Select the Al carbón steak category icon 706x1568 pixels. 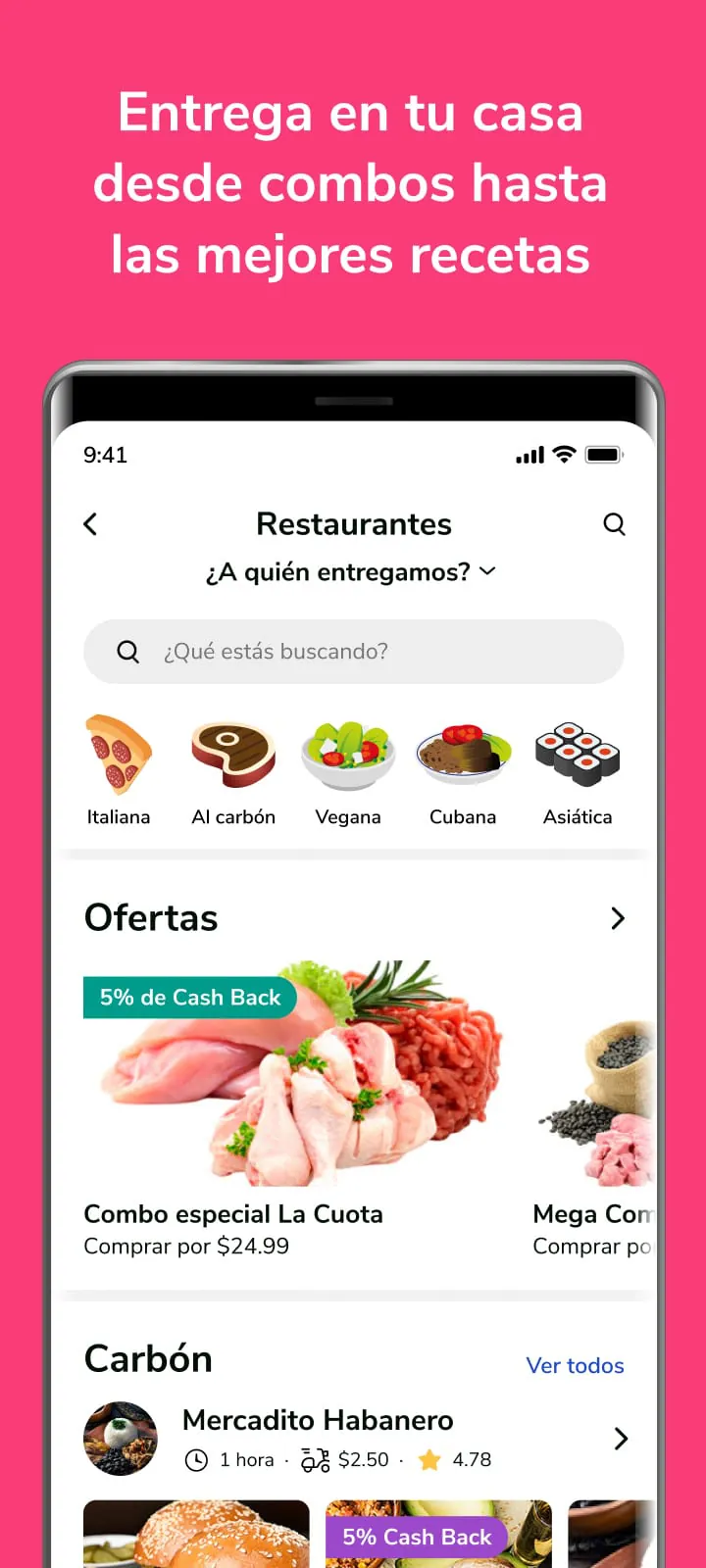233,755
